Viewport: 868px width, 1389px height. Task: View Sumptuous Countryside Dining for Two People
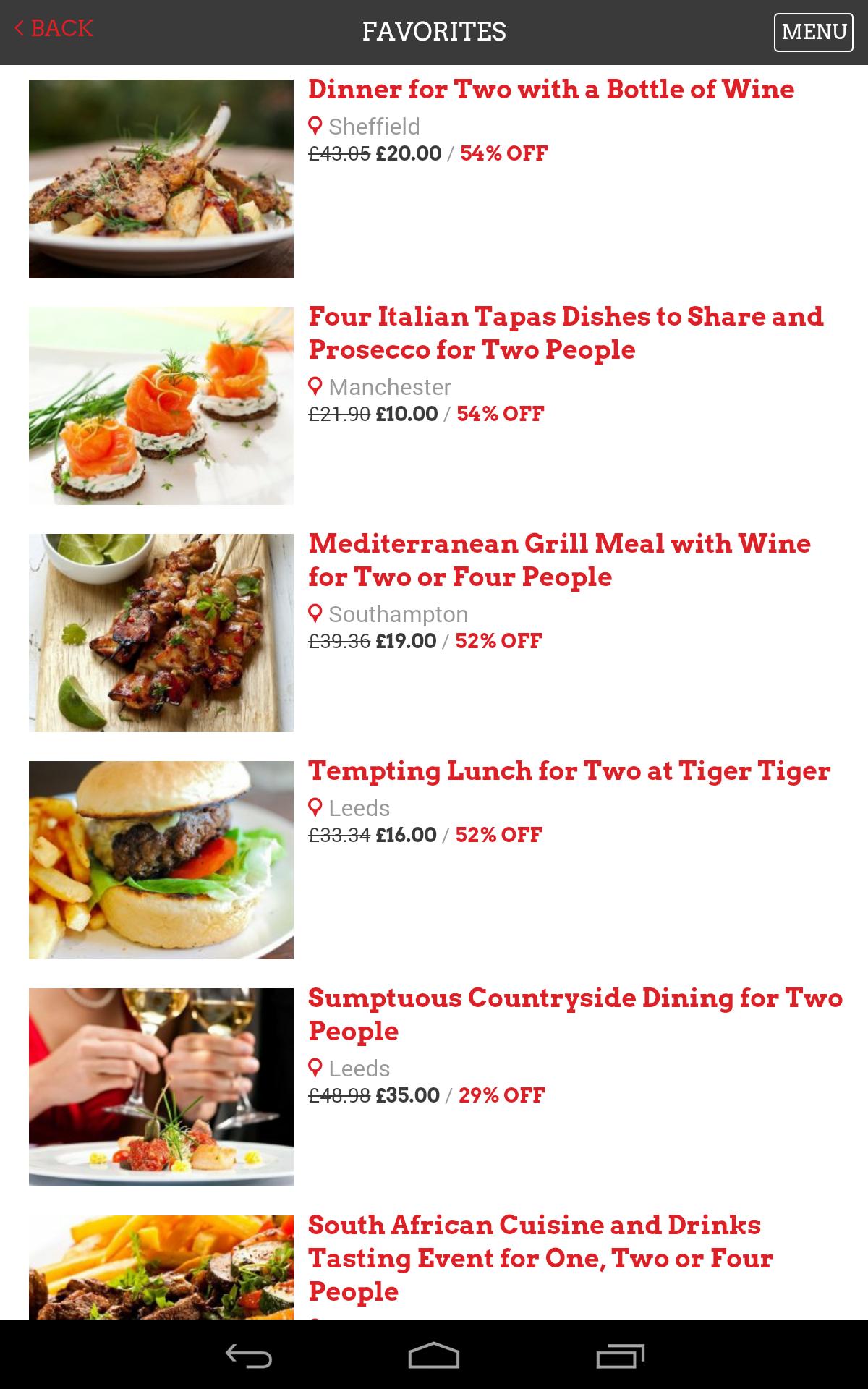(x=574, y=1014)
